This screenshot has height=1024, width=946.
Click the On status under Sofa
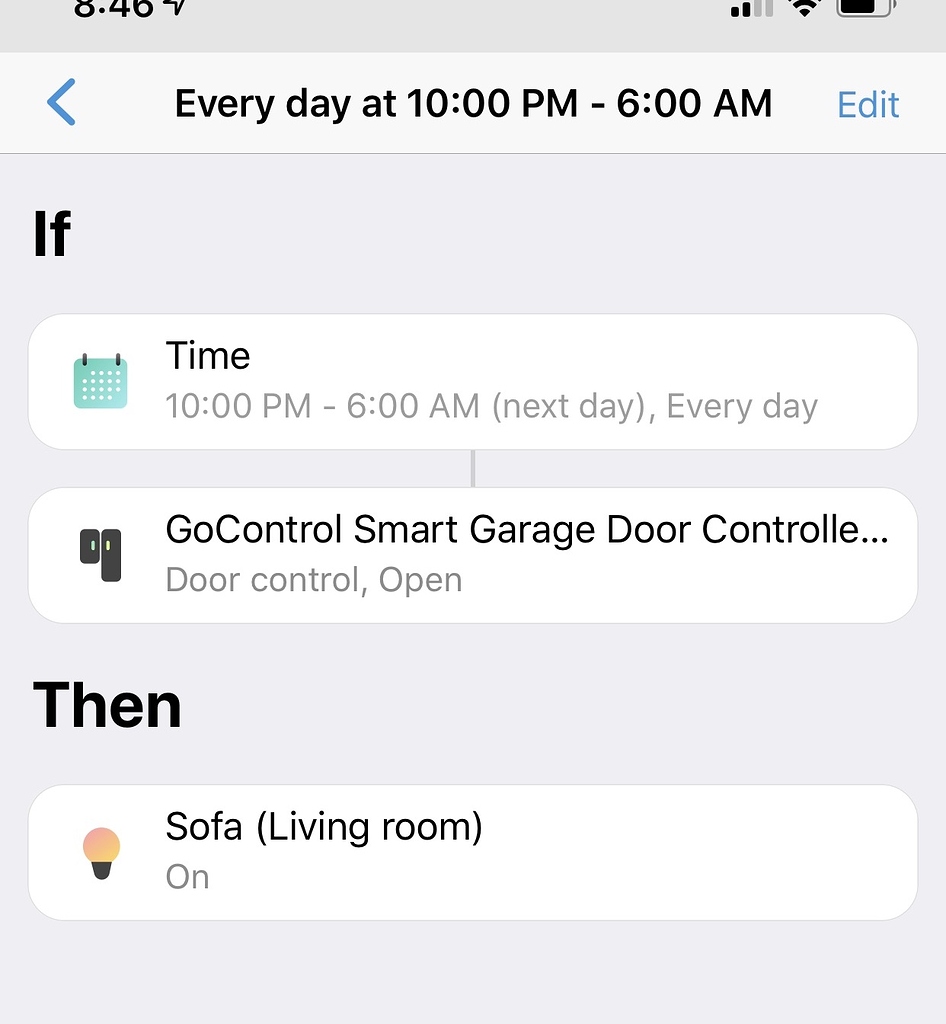pyautogui.click(x=186, y=876)
